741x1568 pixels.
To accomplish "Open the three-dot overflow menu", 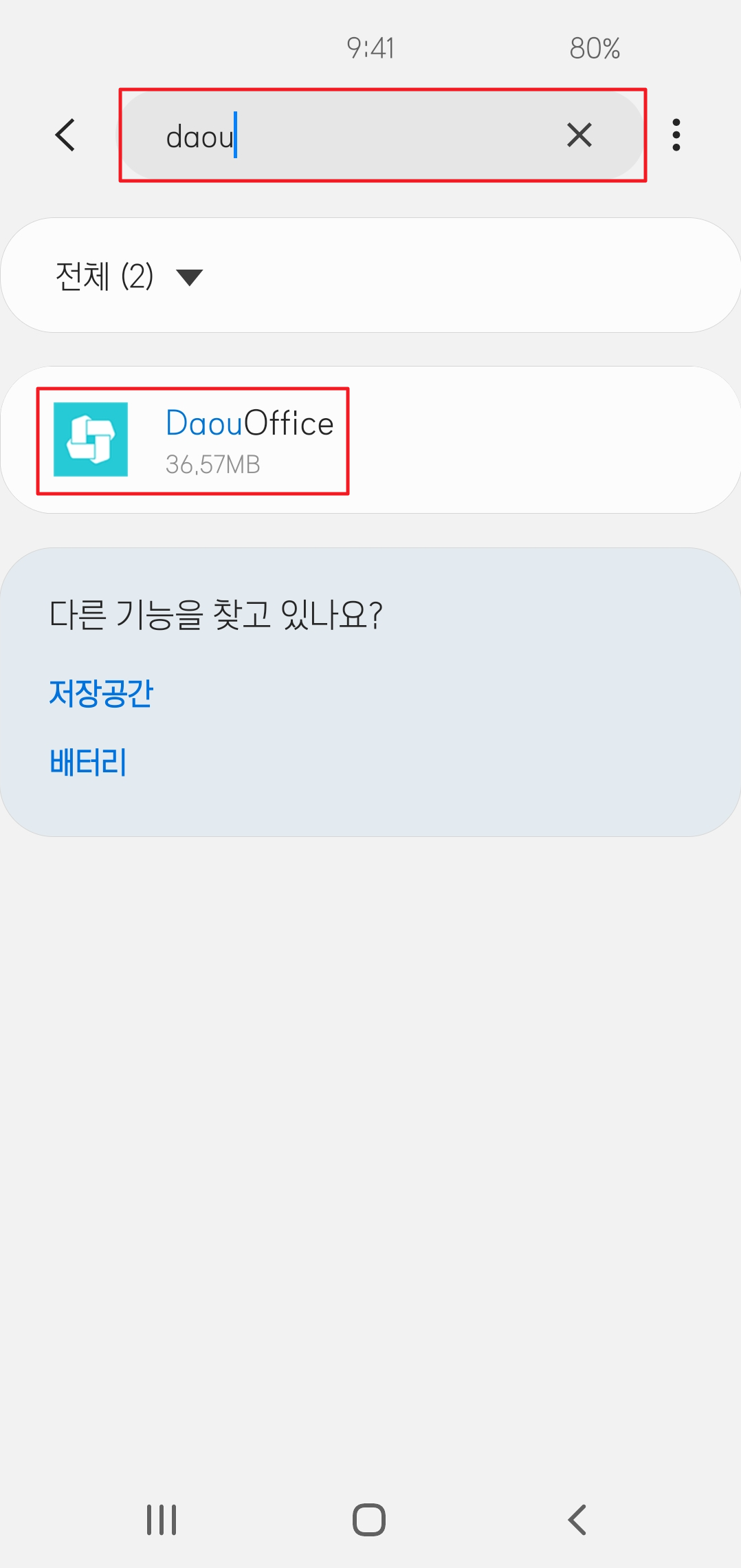I will coord(676,135).
